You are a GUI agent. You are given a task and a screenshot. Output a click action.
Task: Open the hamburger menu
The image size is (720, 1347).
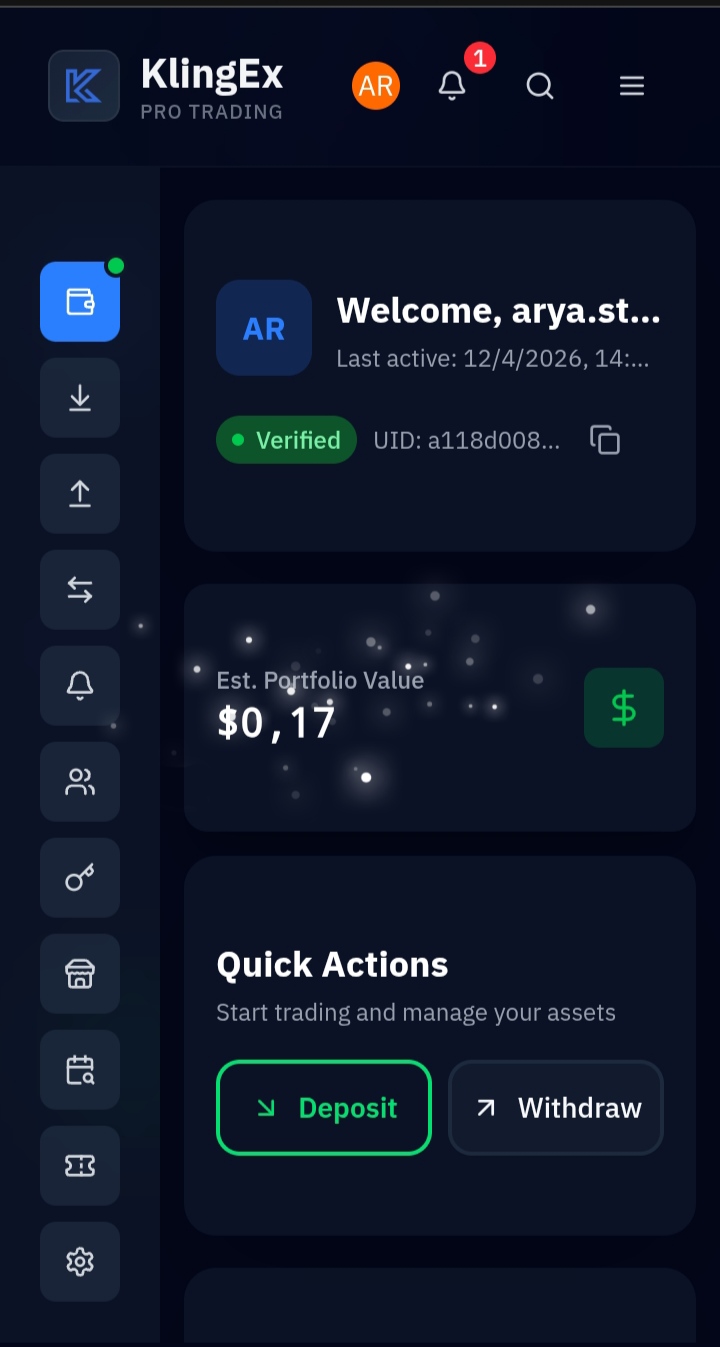point(632,86)
